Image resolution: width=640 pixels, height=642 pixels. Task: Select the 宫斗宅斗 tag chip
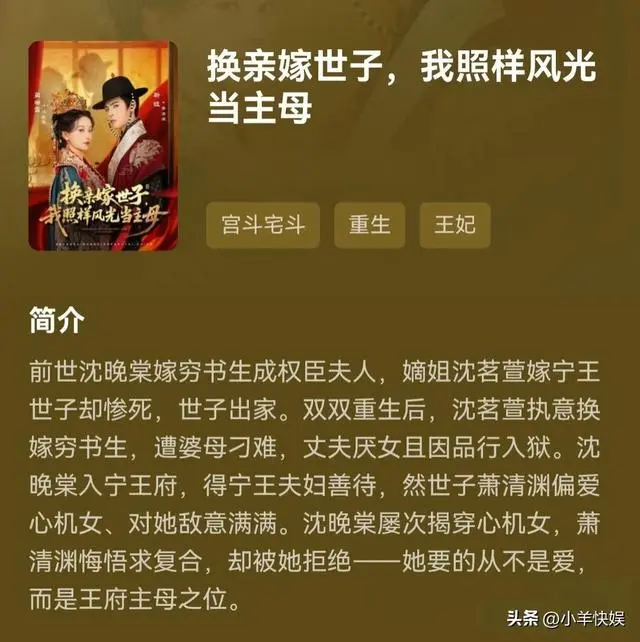pos(263,225)
